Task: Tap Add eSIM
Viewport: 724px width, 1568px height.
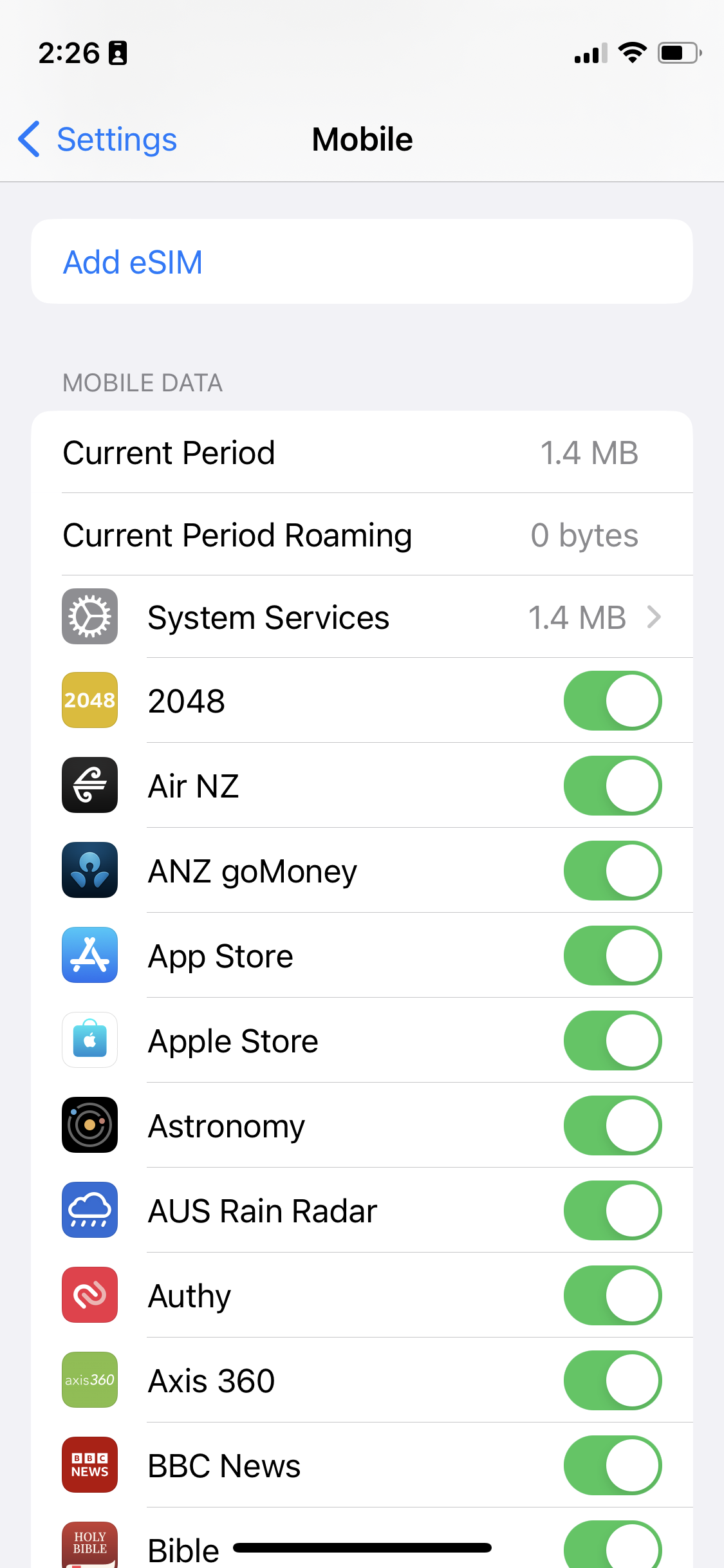Action: click(133, 263)
